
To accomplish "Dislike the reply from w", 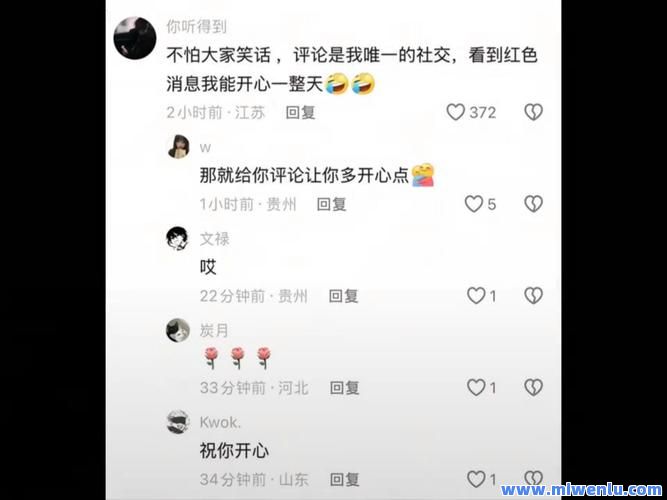I will [x=533, y=204].
